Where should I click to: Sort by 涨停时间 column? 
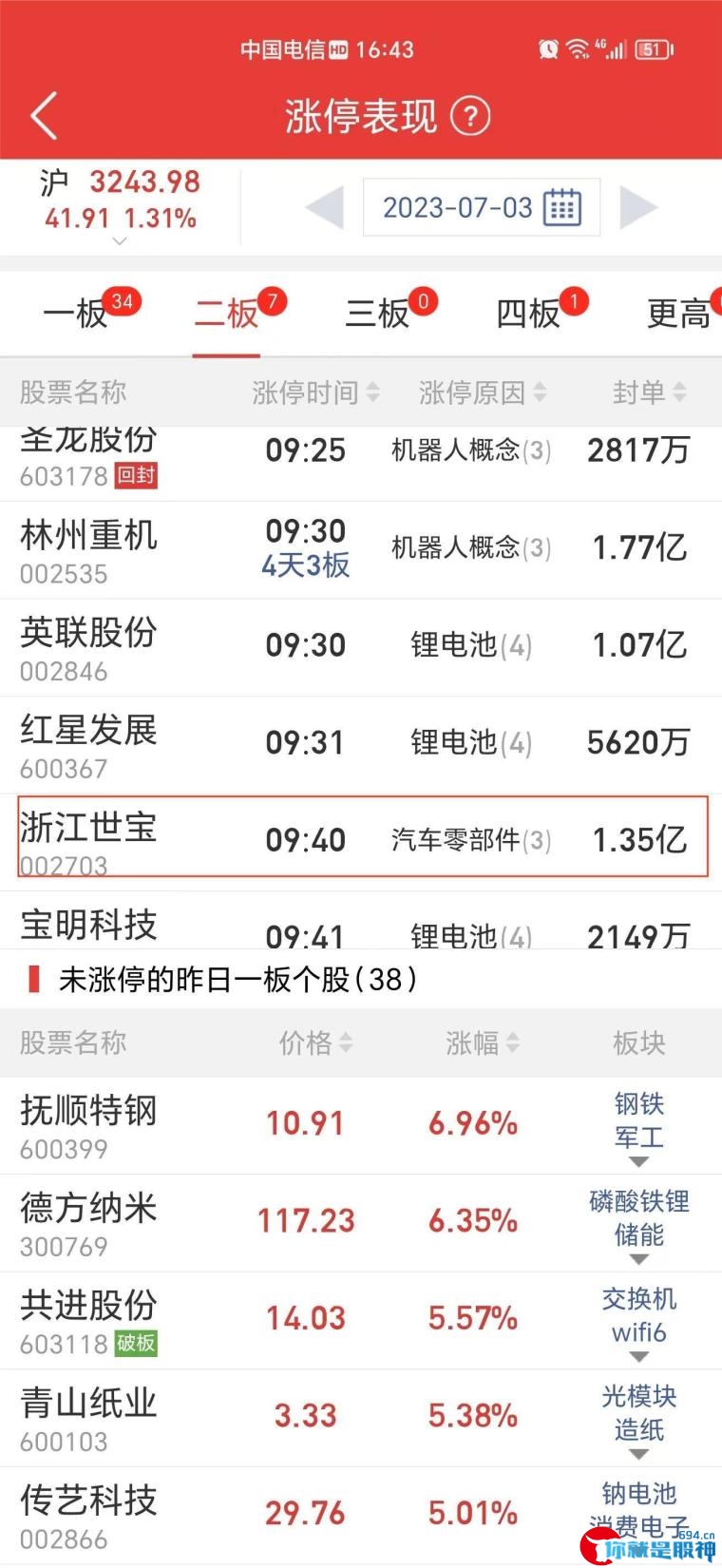point(315,392)
